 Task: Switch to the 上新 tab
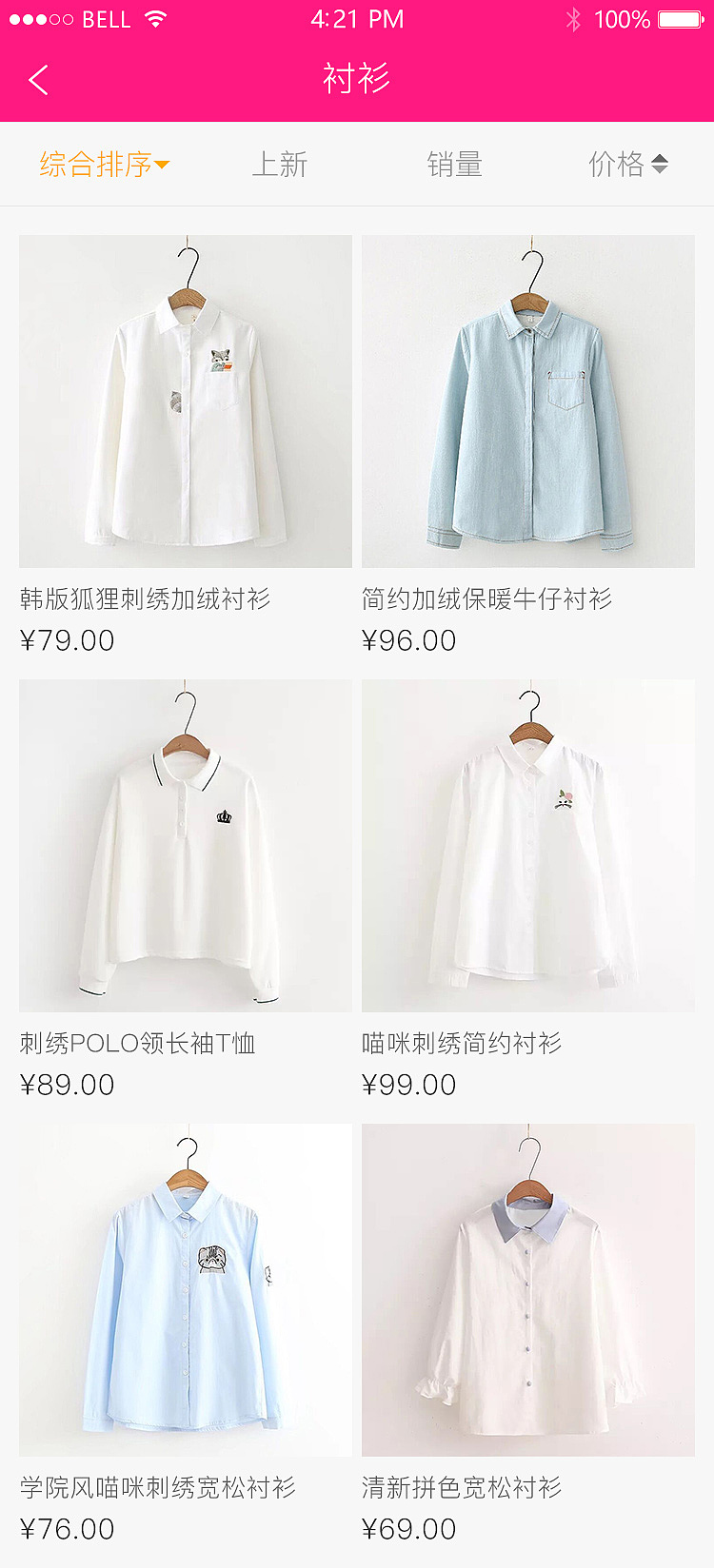(x=280, y=165)
